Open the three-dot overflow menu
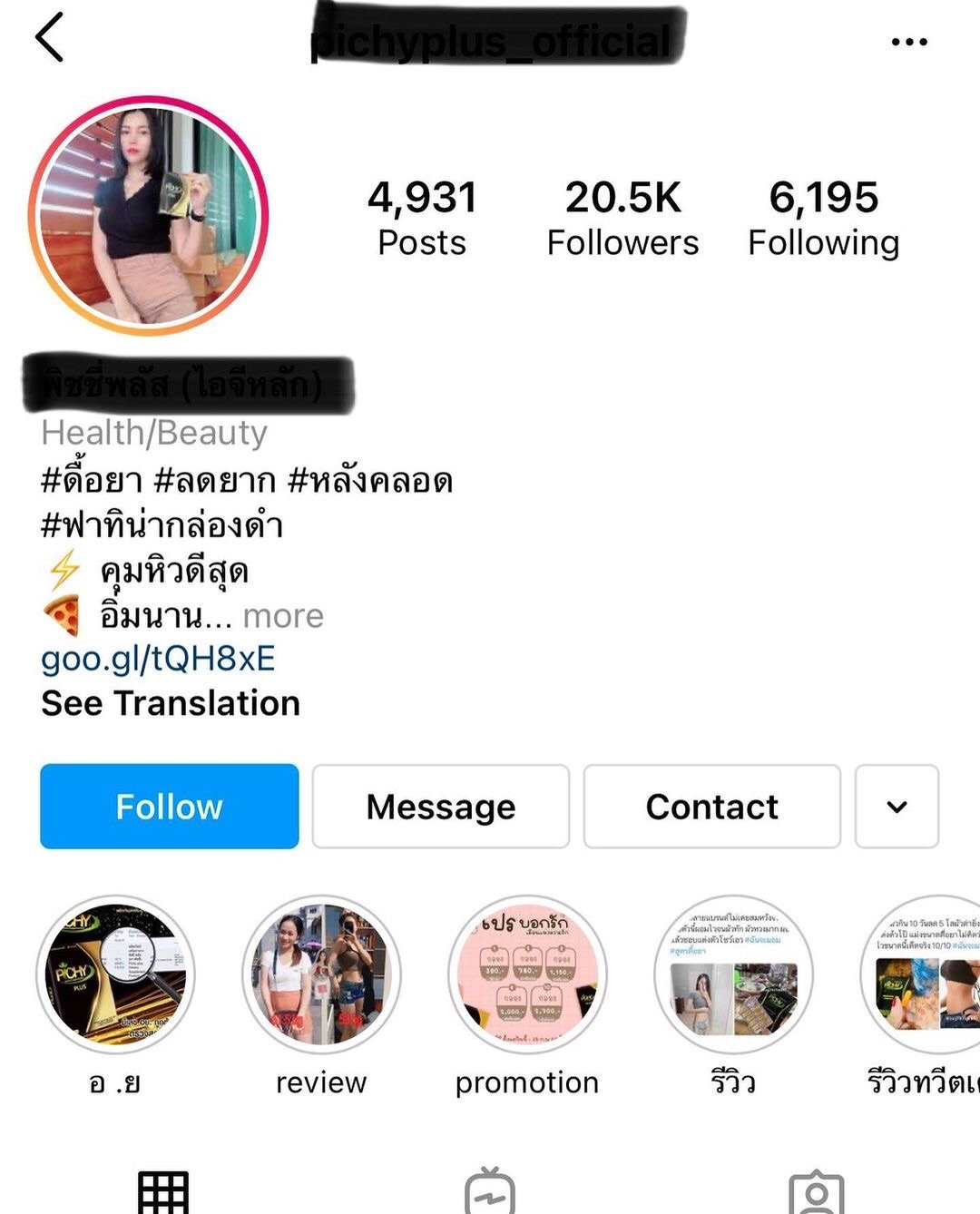 [908, 42]
